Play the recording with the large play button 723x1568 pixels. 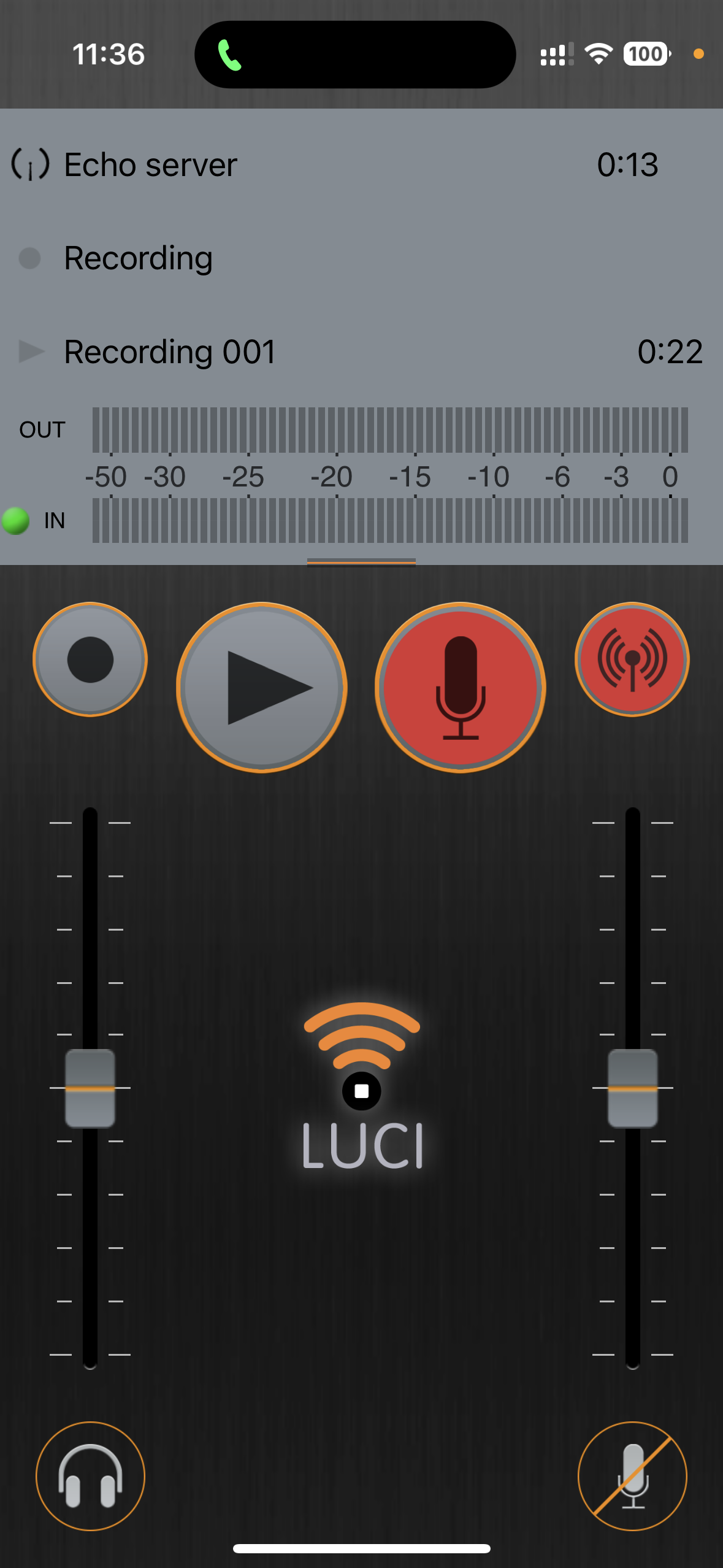[262, 688]
